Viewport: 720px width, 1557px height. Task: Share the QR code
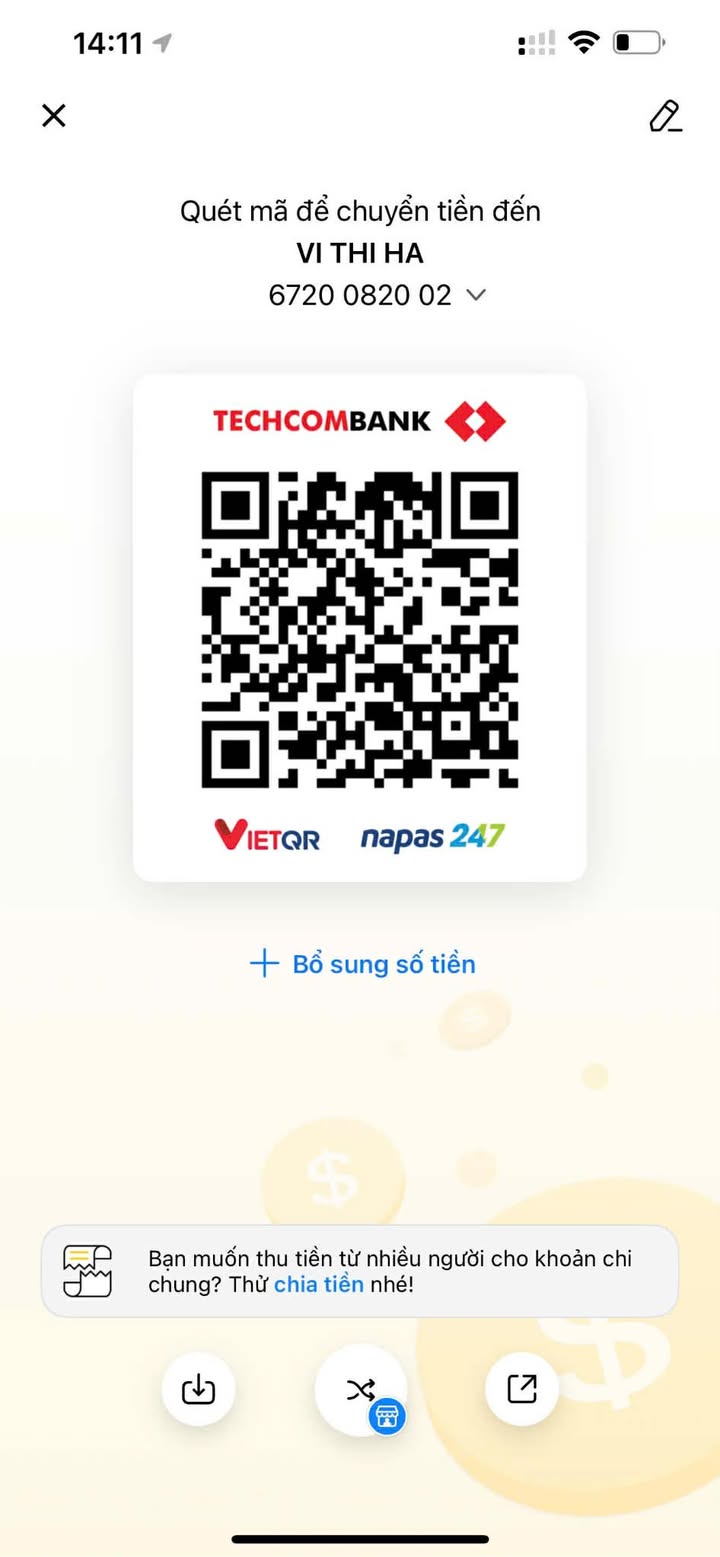point(522,1389)
